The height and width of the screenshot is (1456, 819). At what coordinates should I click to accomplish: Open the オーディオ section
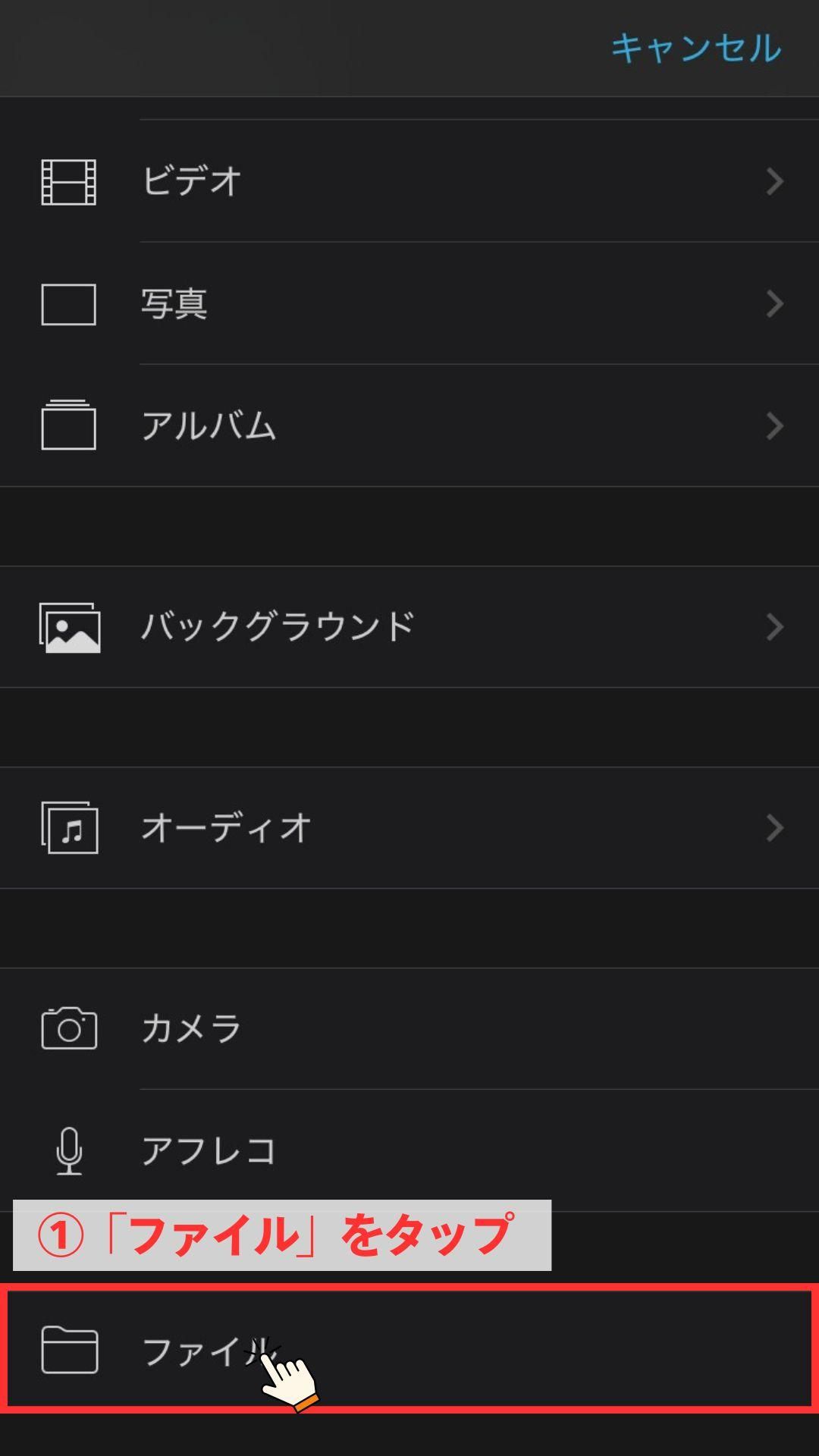click(x=409, y=828)
